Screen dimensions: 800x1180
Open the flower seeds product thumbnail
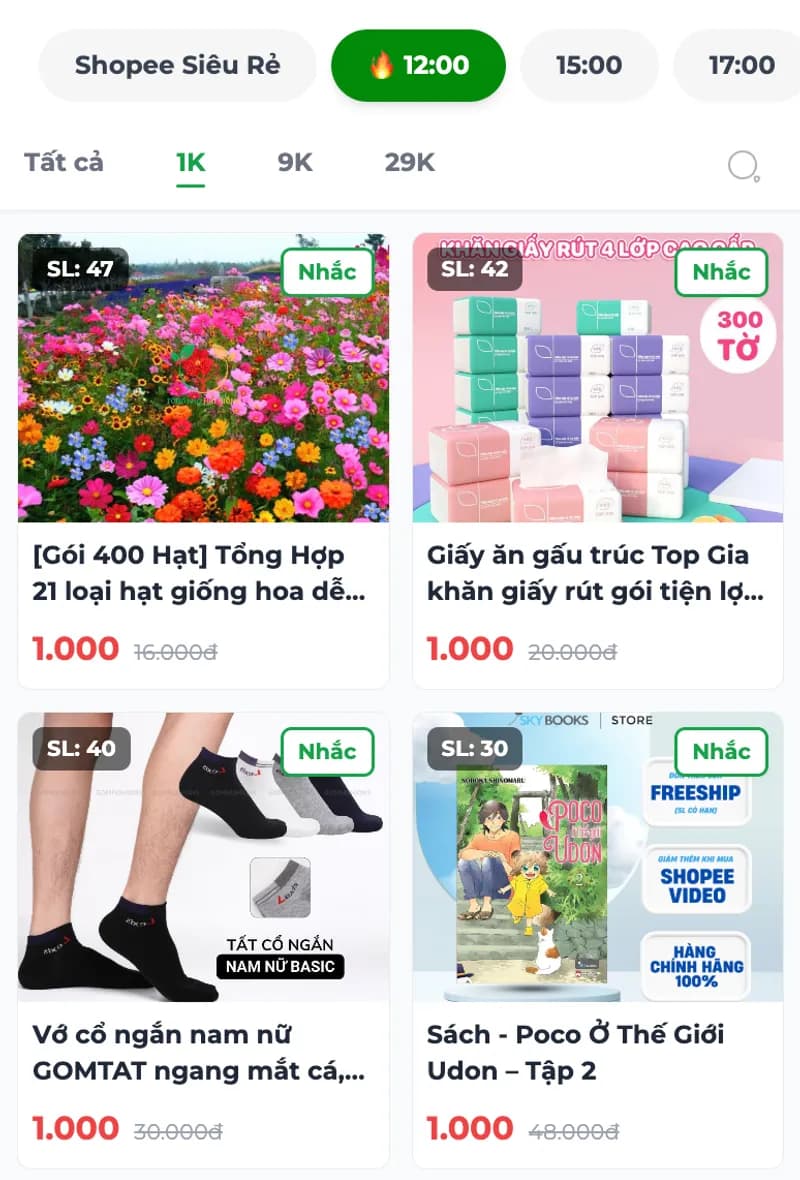204,378
